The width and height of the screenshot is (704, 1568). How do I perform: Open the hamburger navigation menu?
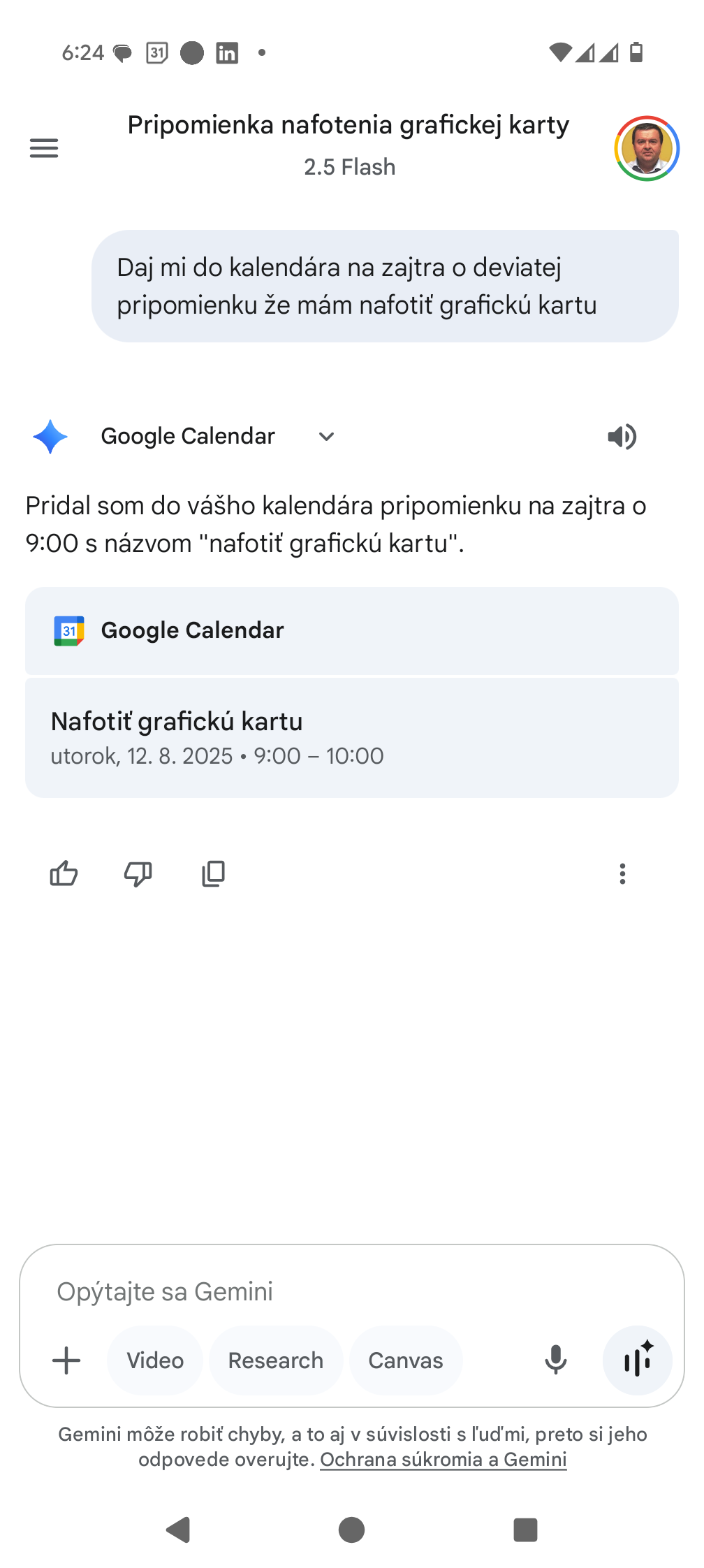point(44,148)
